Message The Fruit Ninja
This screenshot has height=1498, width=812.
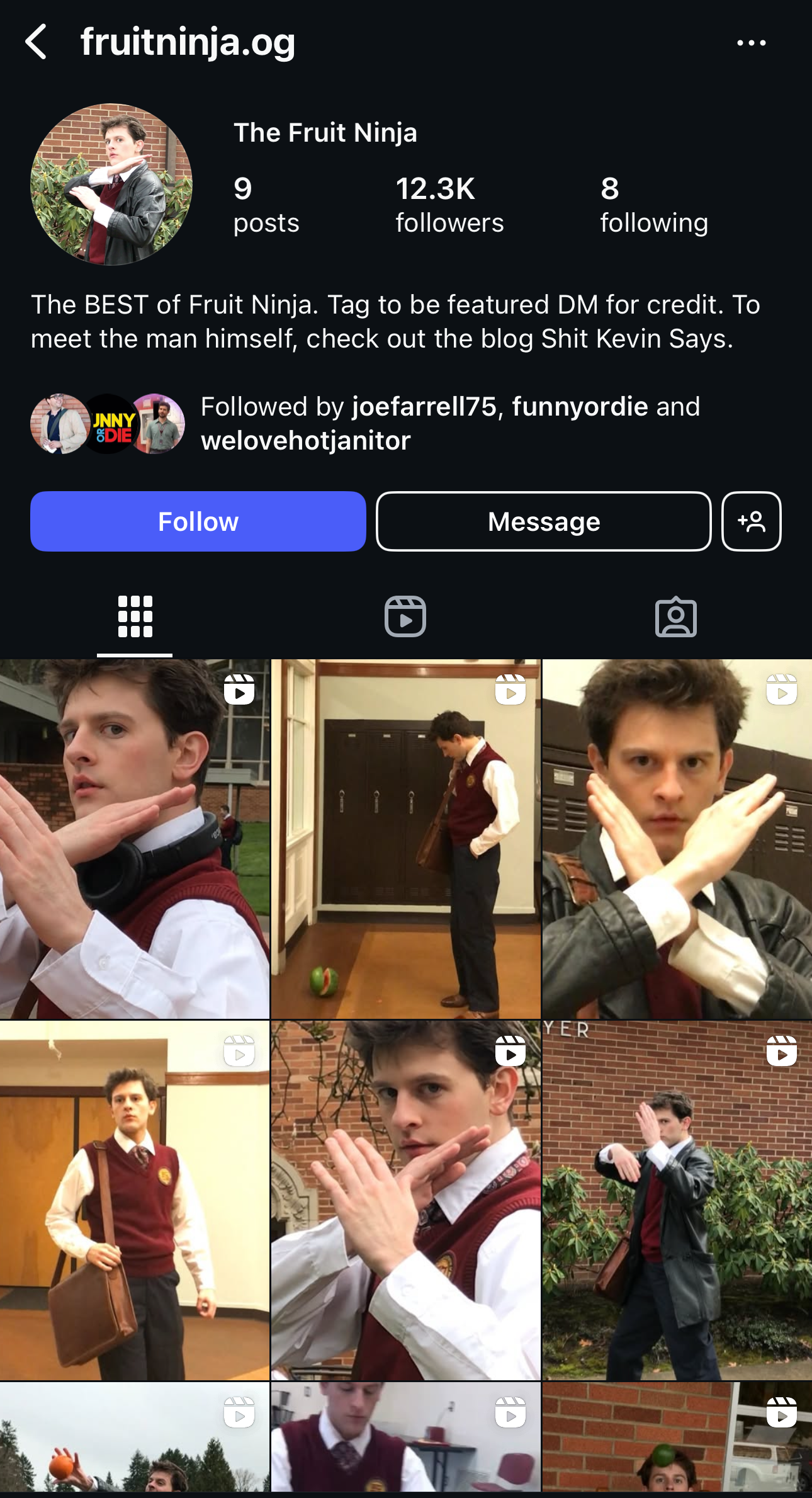(544, 521)
